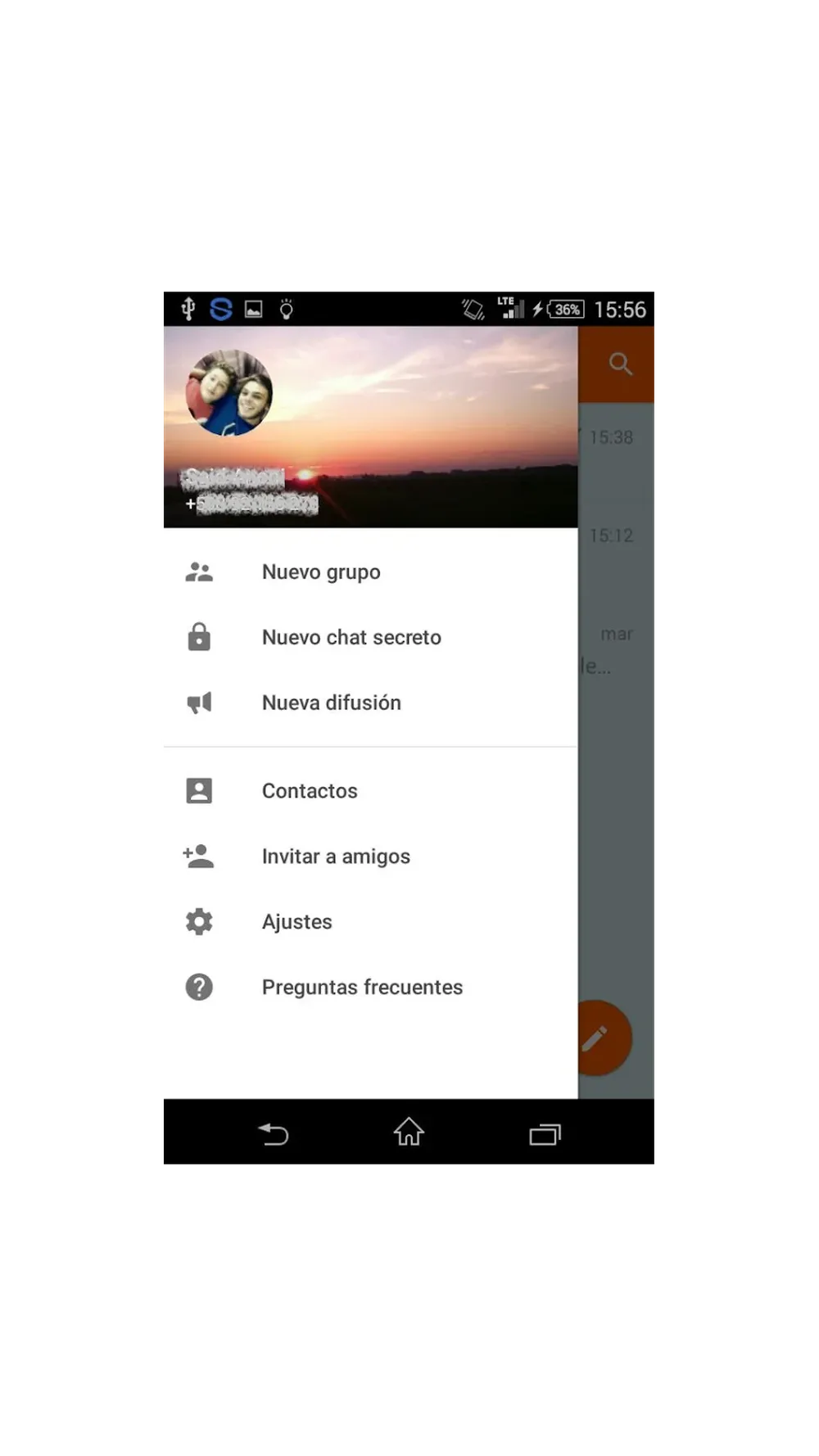Go back with system back button
The image size is (819, 1456).
274,1134
